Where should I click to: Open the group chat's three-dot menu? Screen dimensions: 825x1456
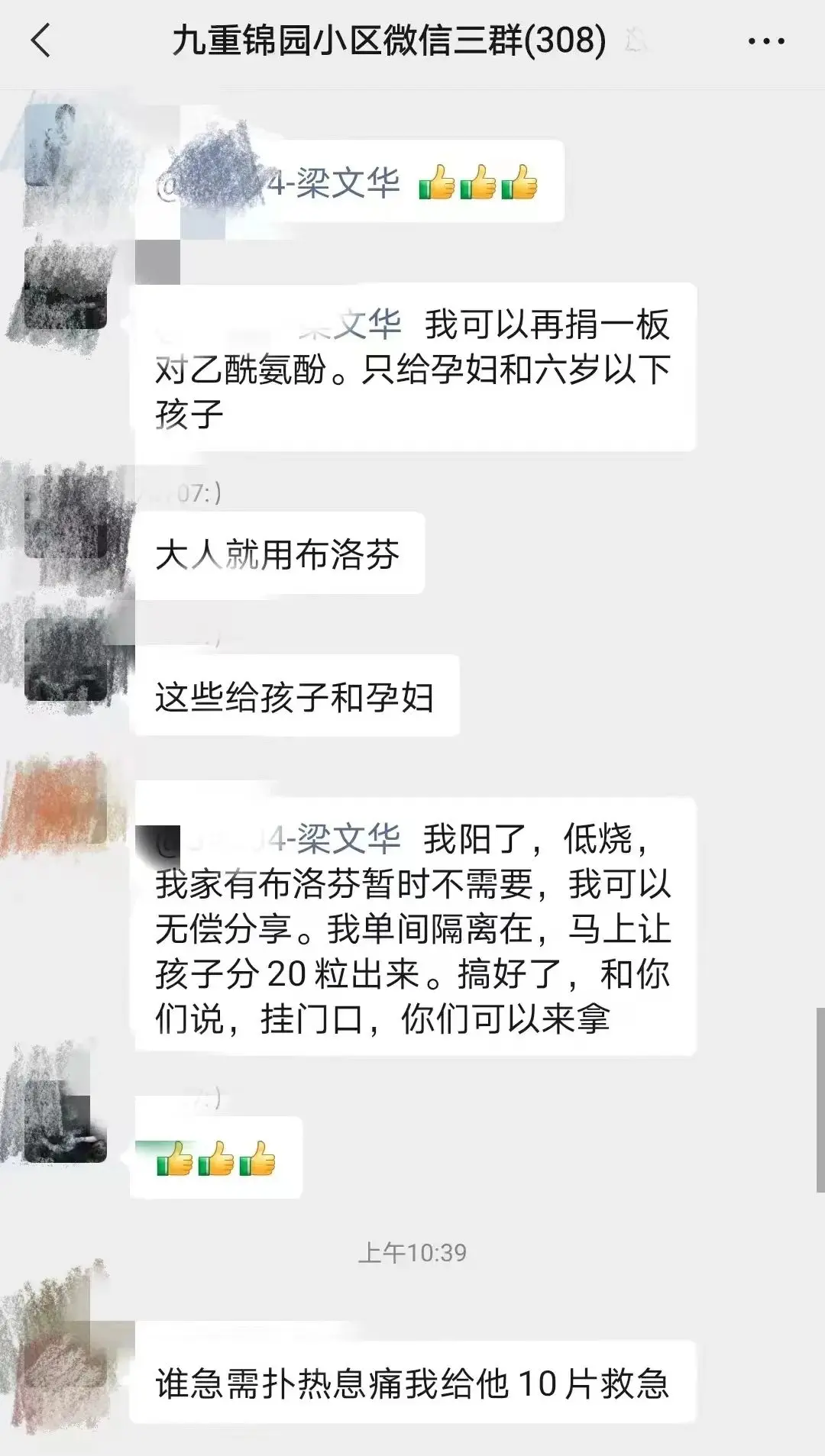tap(765, 41)
